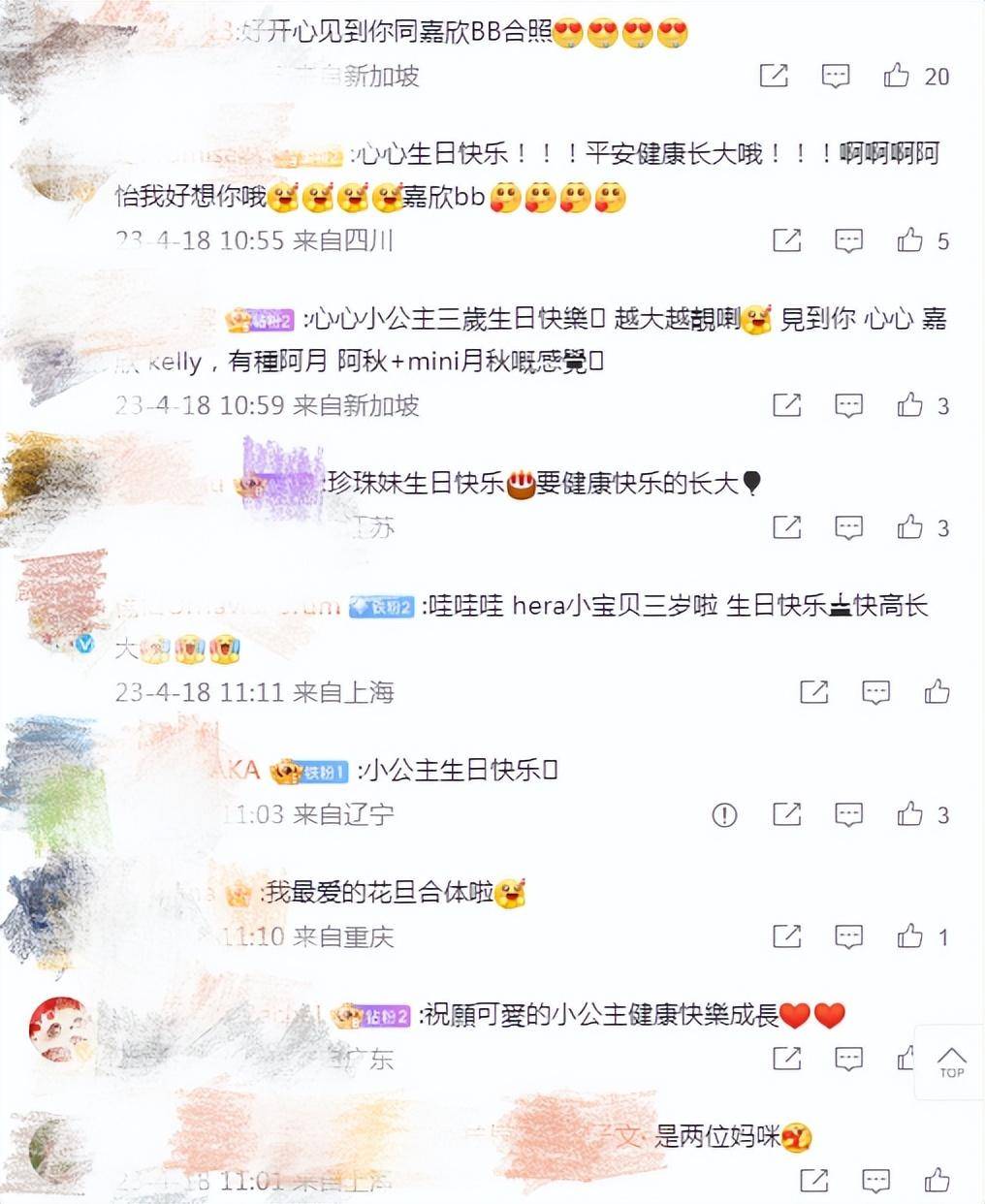Like the comment posted from 上海 at 11:11
Image resolution: width=985 pixels, height=1204 pixels.
pyautogui.click(x=937, y=691)
